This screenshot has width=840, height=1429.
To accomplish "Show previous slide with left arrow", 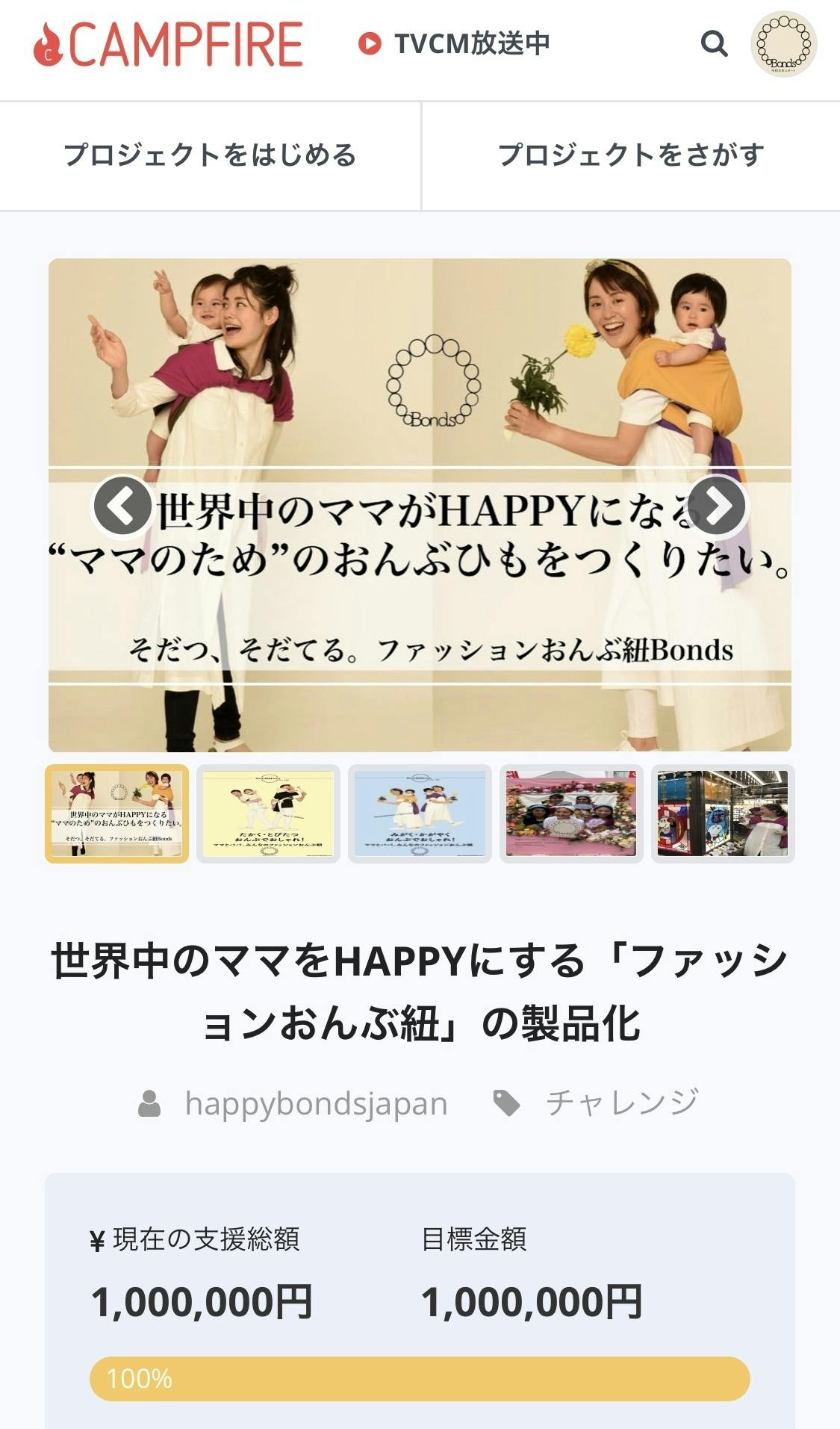I will (x=122, y=506).
